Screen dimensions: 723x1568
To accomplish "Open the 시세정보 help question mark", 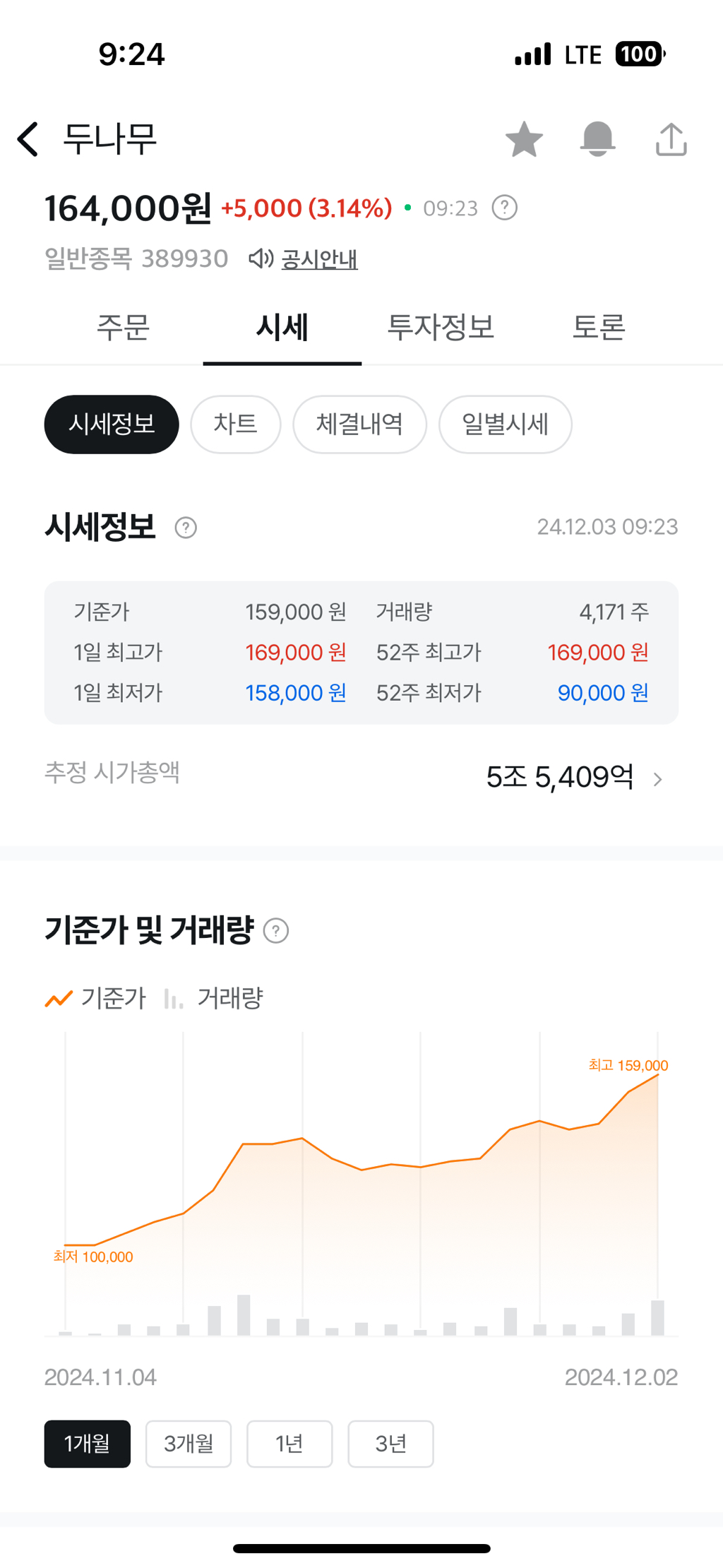I will pyautogui.click(x=184, y=527).
